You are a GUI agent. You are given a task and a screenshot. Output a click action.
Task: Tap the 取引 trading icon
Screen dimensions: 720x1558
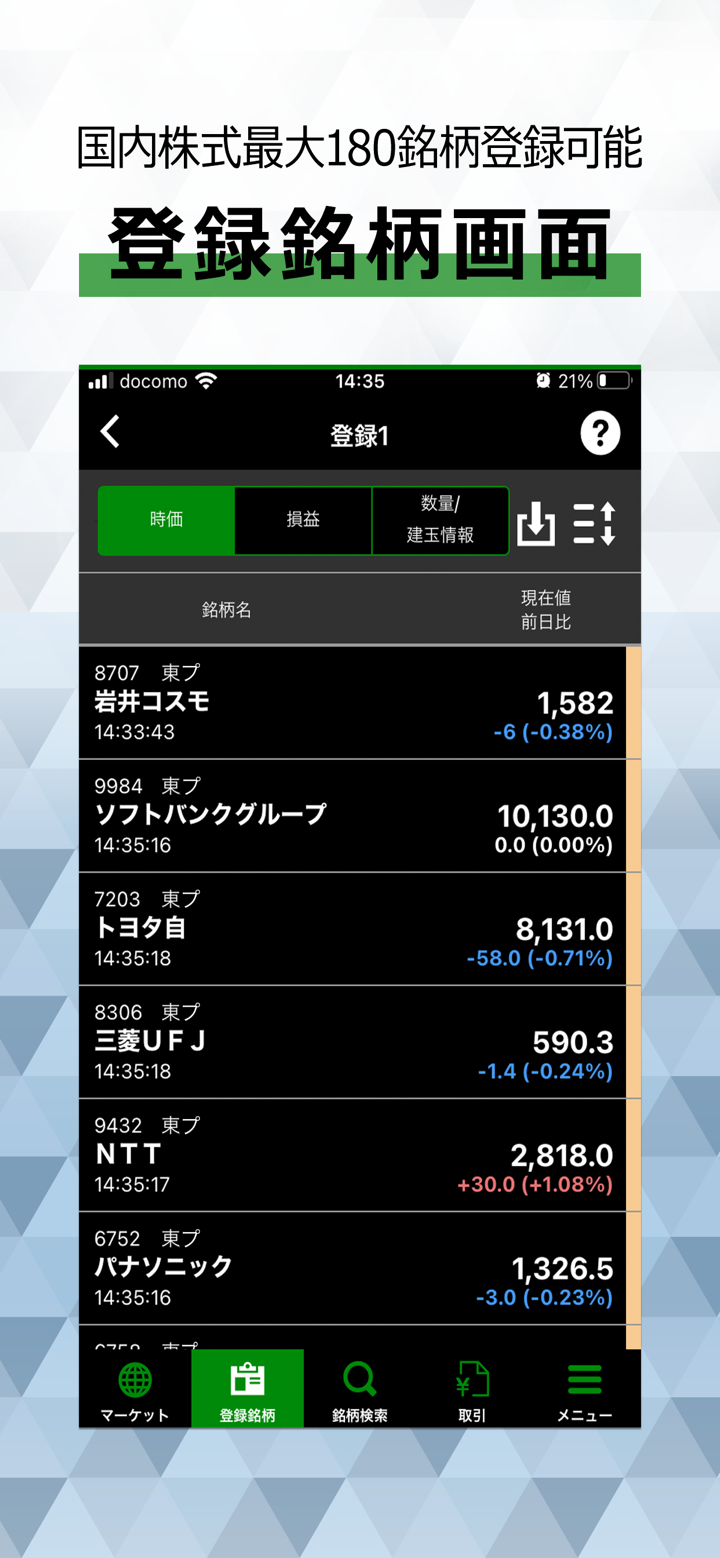coord(471,1380)
